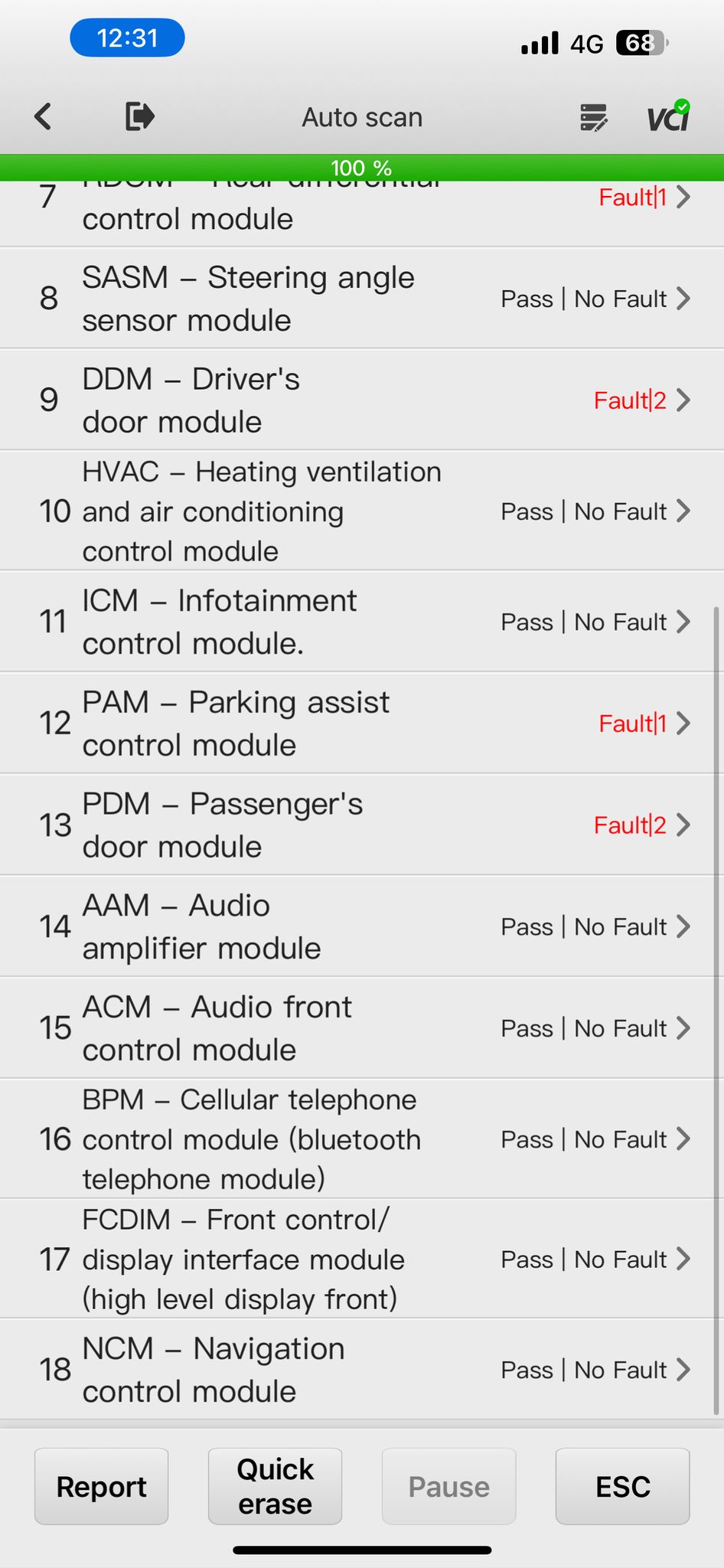The width and height of the screenshot is (724, 1568).
Task: Open BPM cellular telephone control module
Action: pos(362,1138)
